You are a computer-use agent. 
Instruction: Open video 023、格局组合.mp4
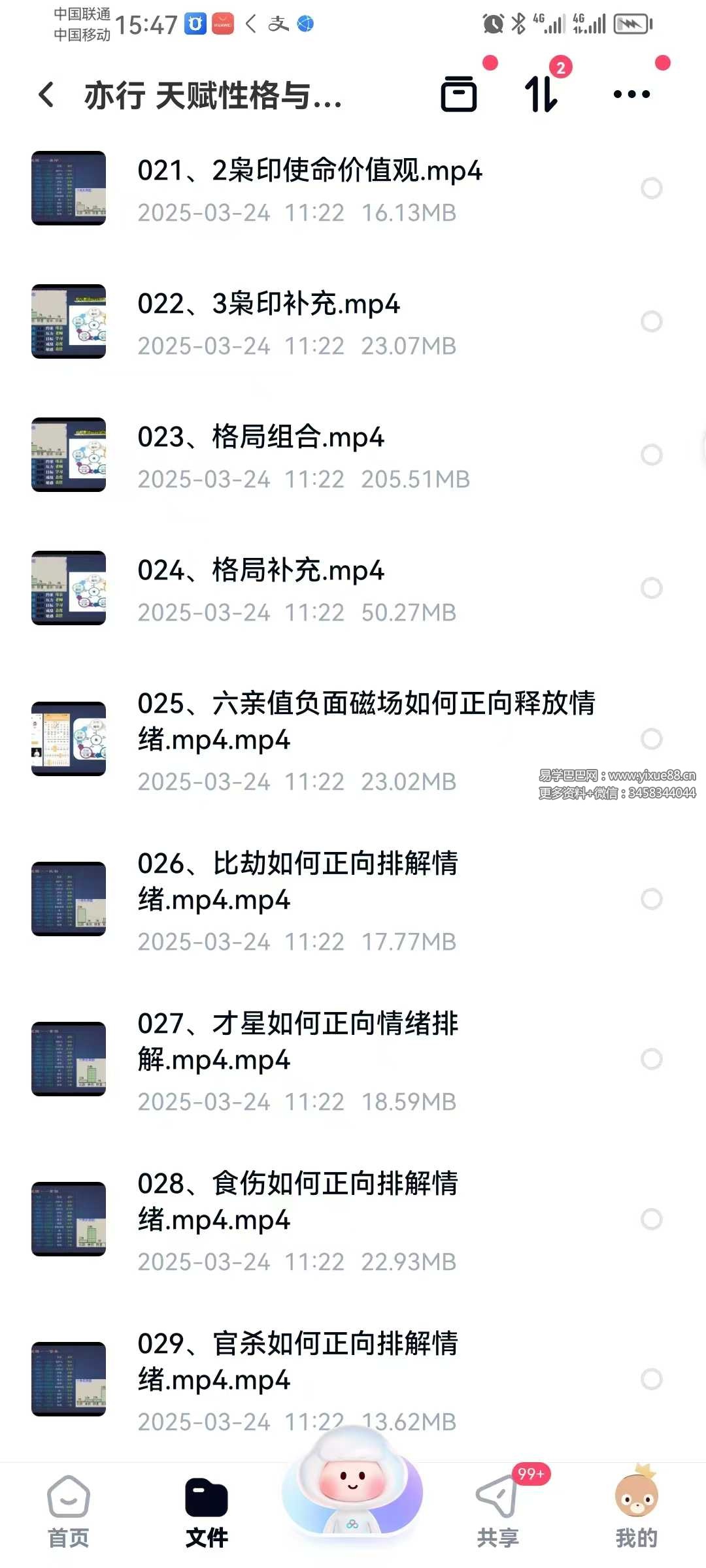(261, 438)
